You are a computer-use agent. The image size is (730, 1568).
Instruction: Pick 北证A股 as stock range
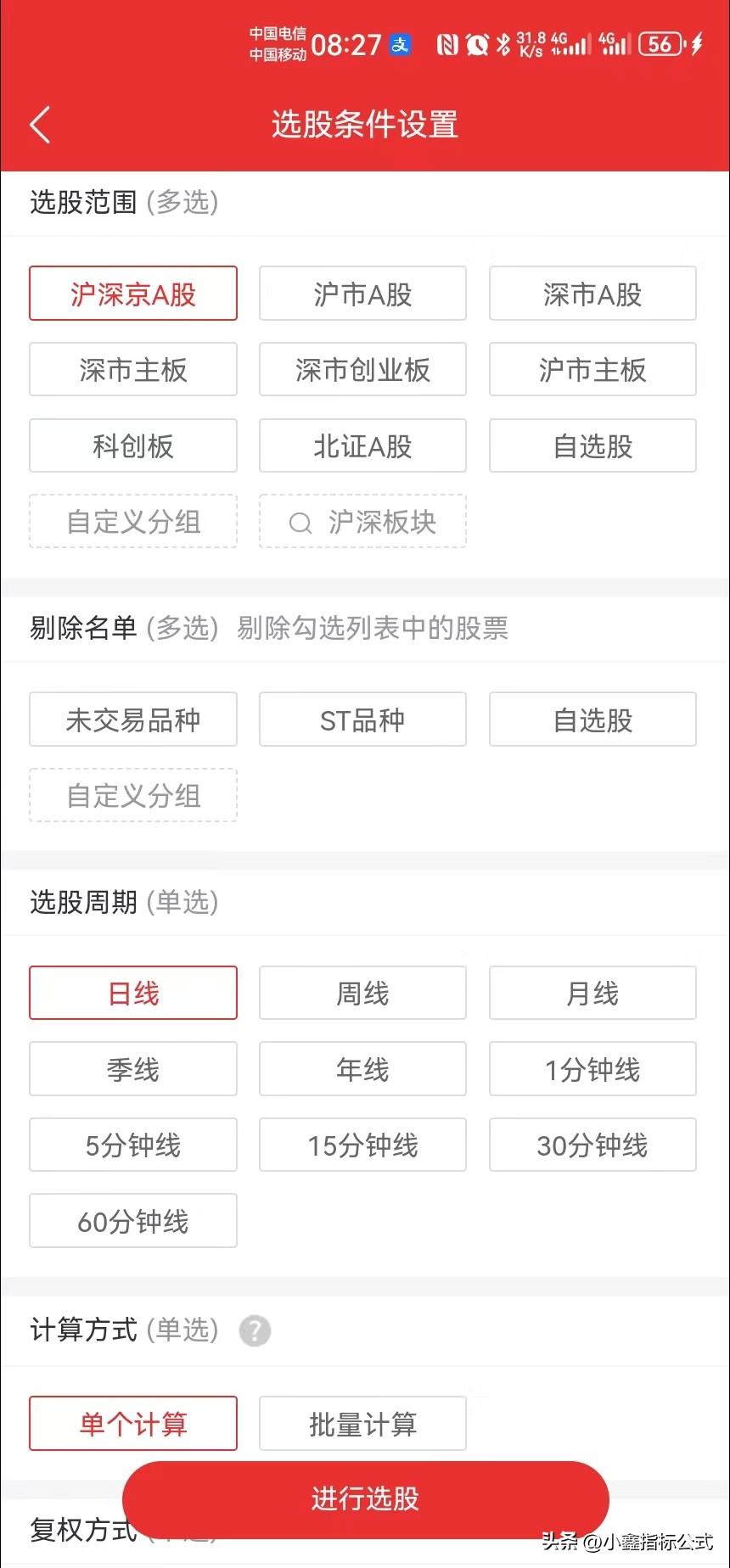tap(362, 445)
